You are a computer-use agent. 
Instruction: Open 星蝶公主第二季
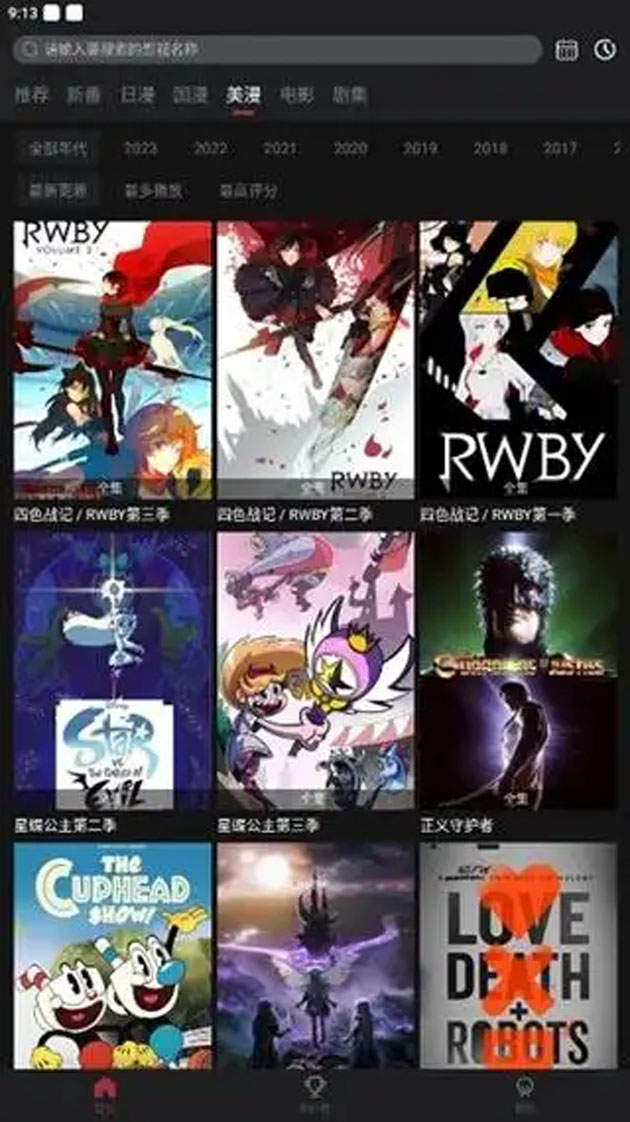tap(113, 670)
